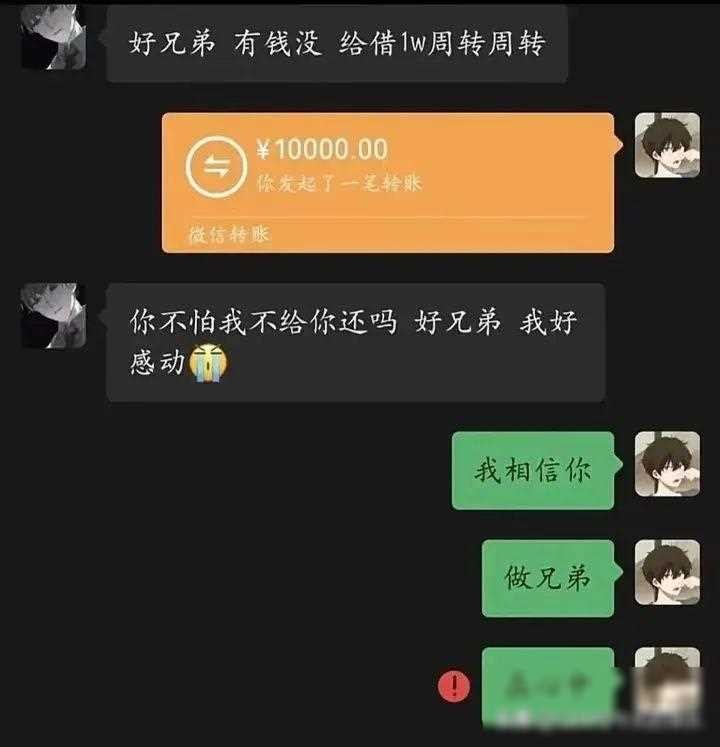Tap the avatar beside the ¥10000.00 transfer
This screenshot has width=720, height=747.
(x=667, y=145)
